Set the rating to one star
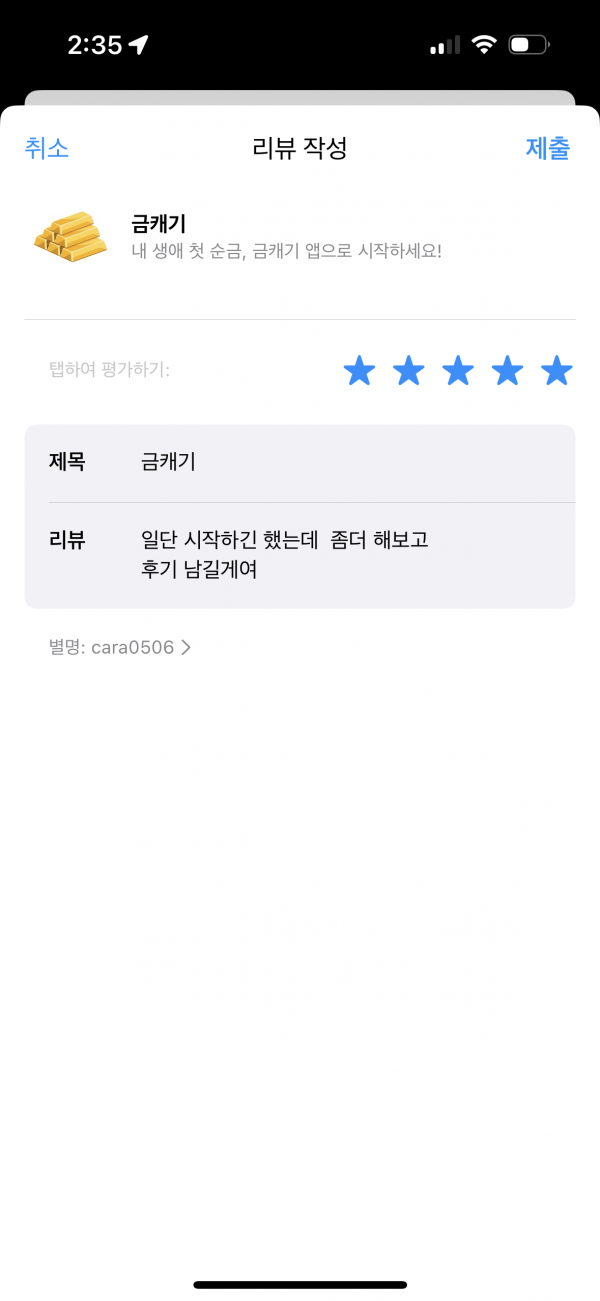Image resolution: width=600 pixels, height=1301 pixels. (x=359, y=371)
